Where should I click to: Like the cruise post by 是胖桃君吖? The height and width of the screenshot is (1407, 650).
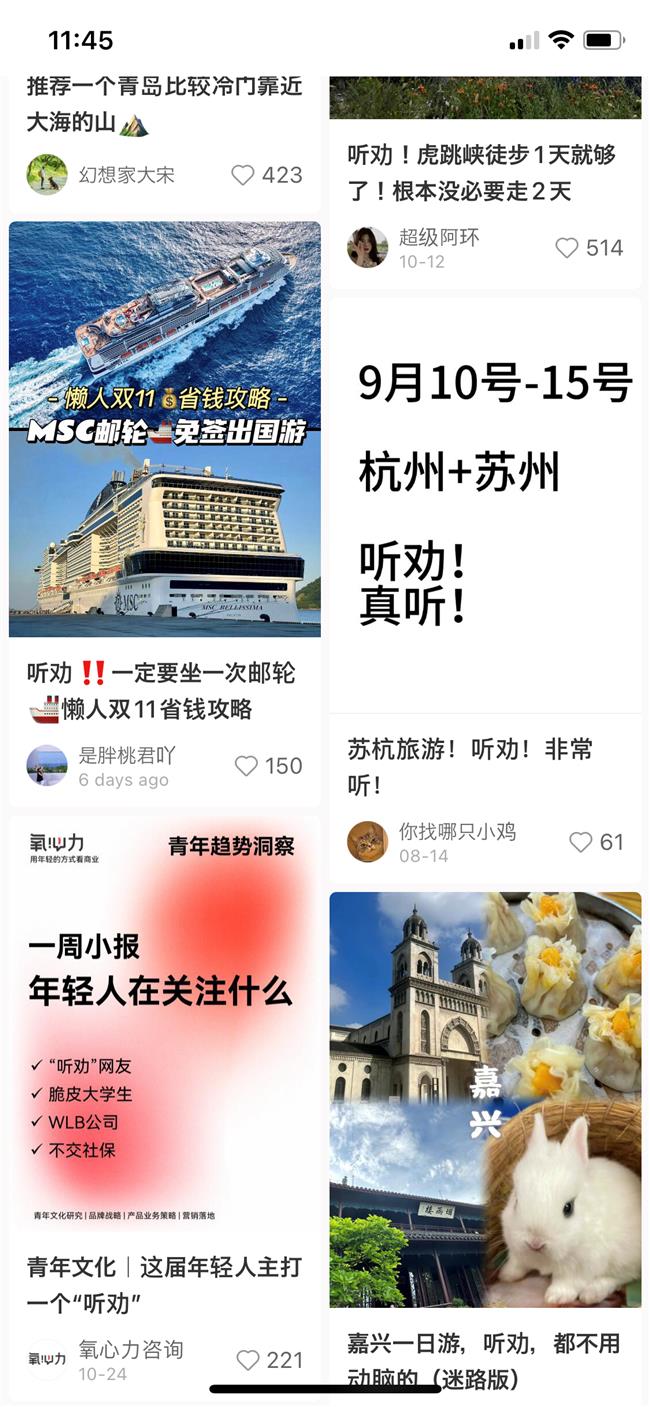click(246, 766)
